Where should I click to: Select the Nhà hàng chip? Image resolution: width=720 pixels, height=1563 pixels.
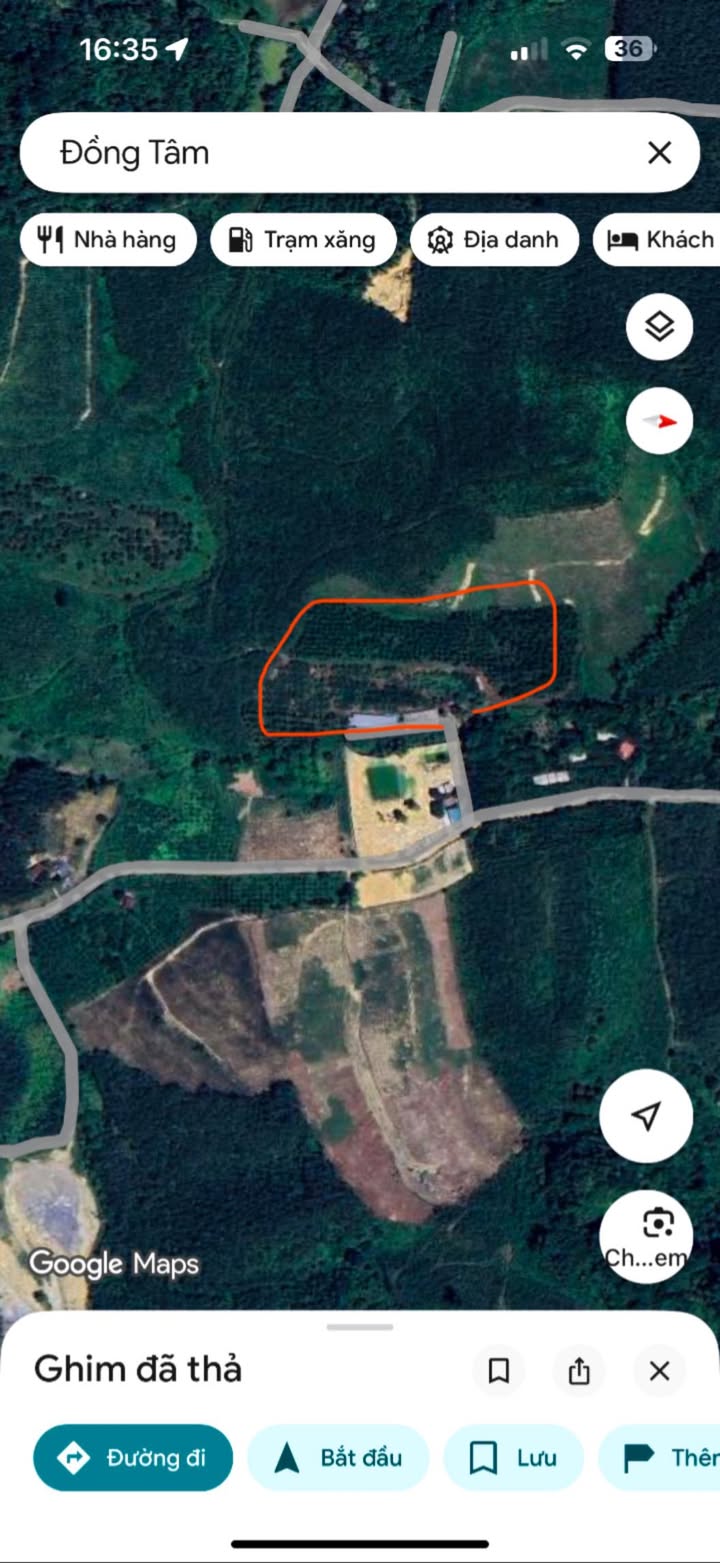pos(107,240)
